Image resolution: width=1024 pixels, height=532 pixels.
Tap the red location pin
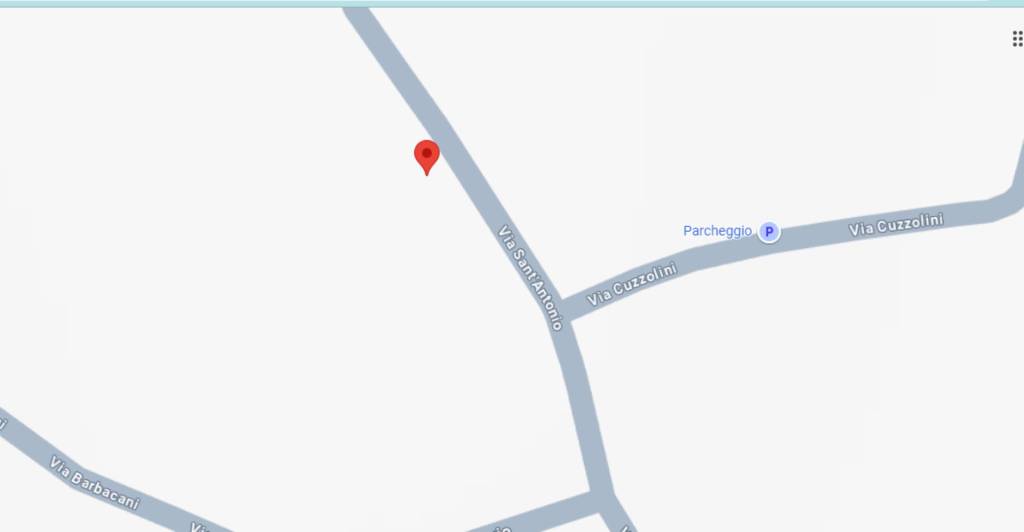coord(427,156)
